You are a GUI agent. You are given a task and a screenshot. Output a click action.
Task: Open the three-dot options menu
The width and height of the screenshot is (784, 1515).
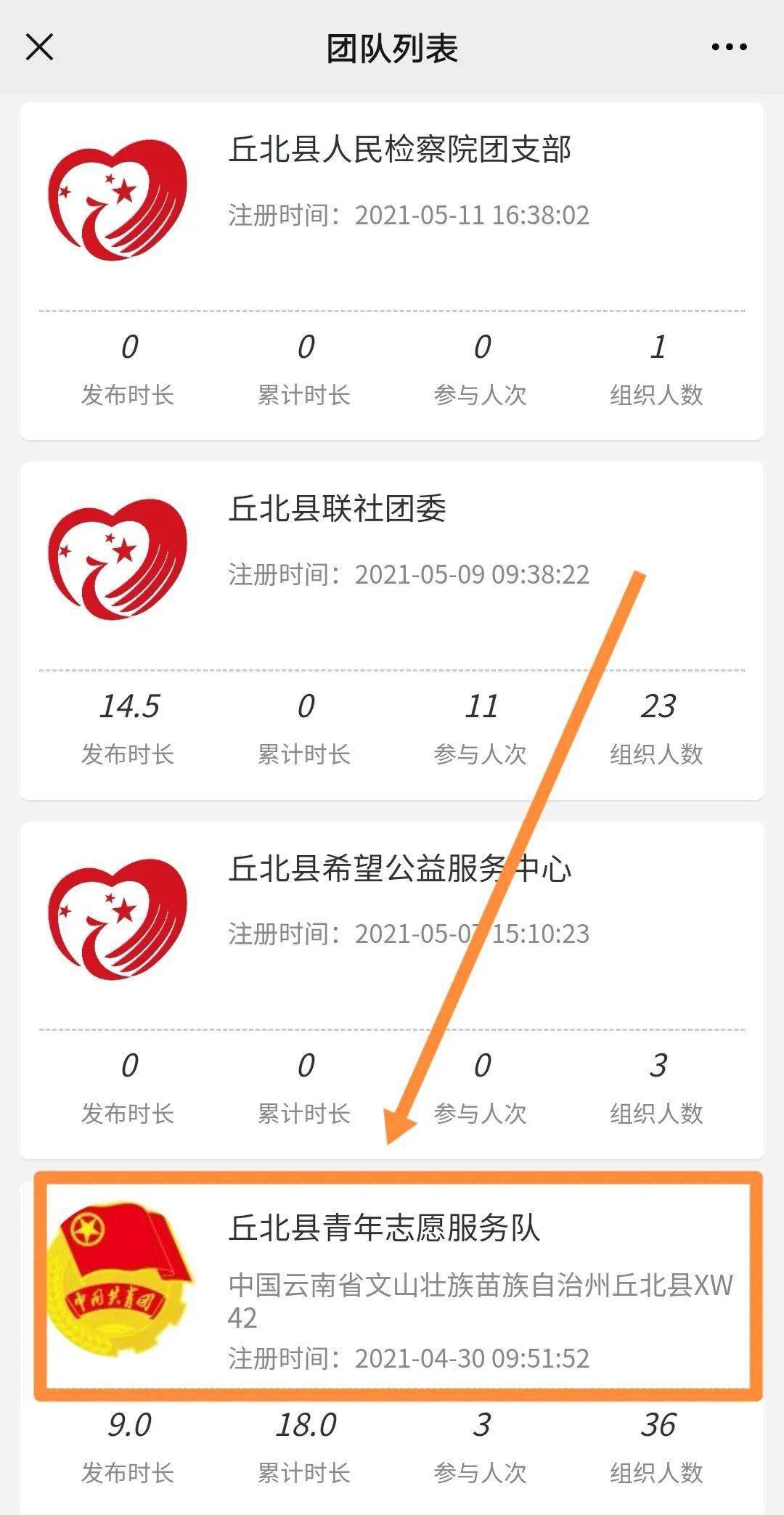coord(728,46)
